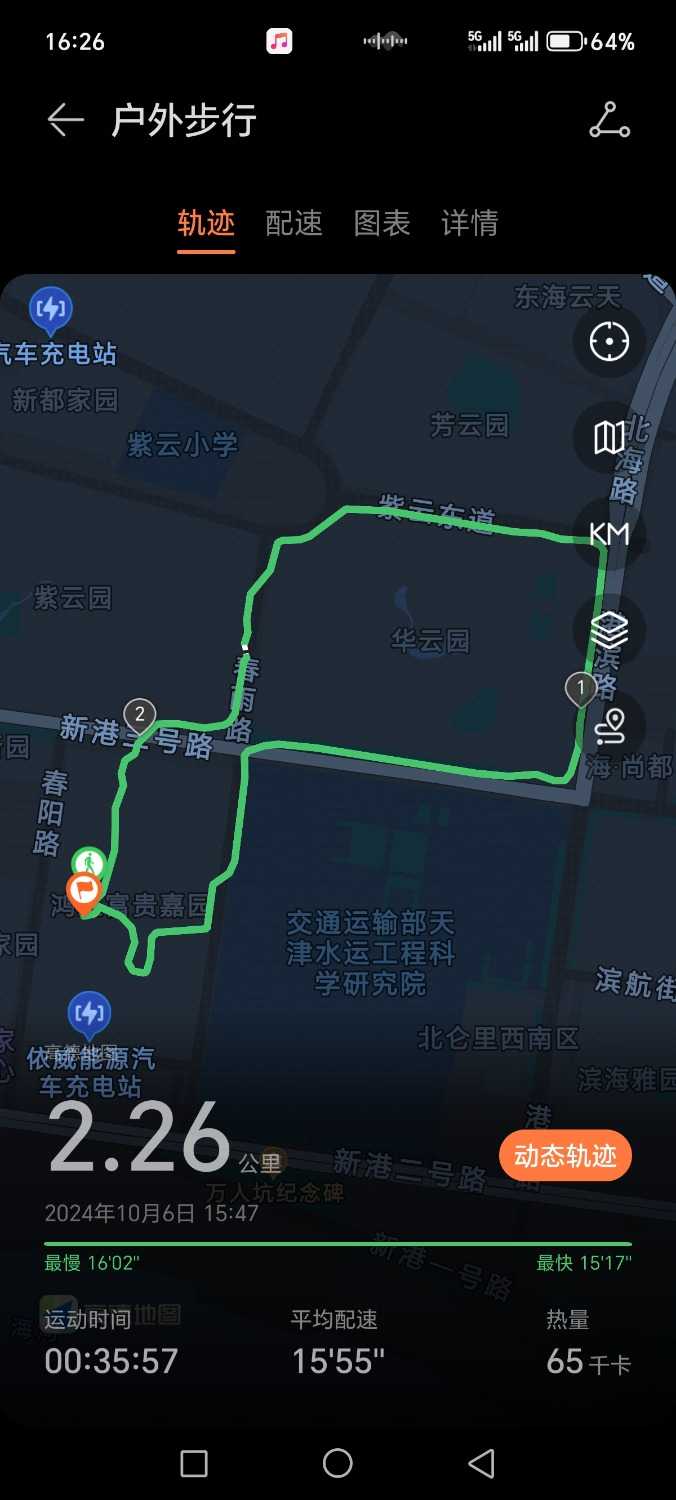Image resolution: width=676 pixels, height=1500 pixels.
Task: Select the 轨迹 tab
Action: 206,223
